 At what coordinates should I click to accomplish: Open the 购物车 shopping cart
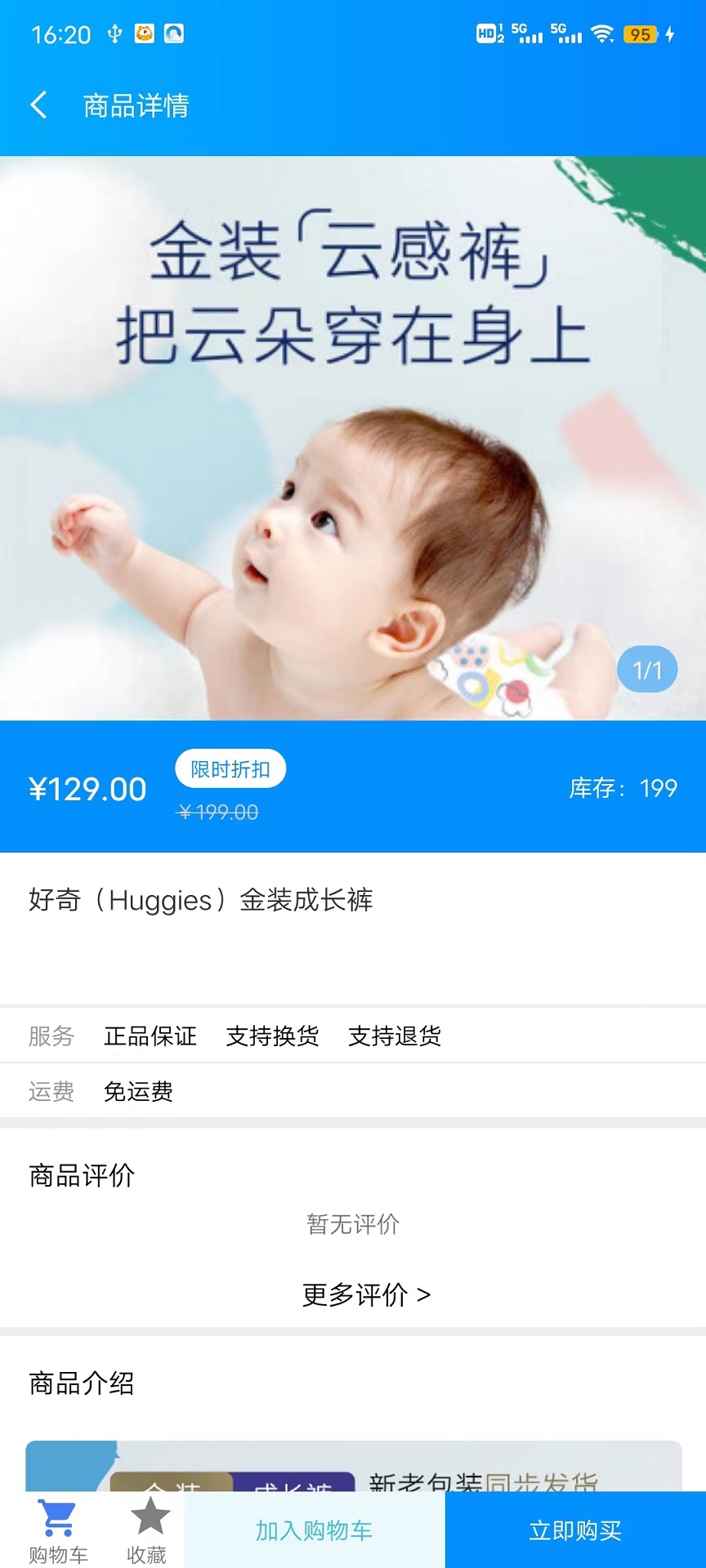[x=58, y=1530]
